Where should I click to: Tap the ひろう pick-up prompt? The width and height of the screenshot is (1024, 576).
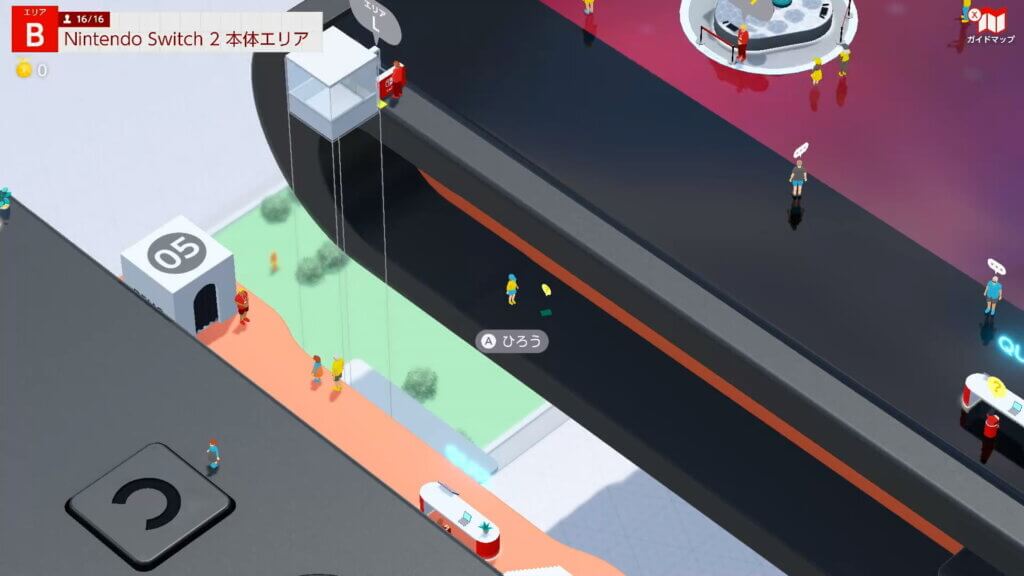tap(512, 341)
